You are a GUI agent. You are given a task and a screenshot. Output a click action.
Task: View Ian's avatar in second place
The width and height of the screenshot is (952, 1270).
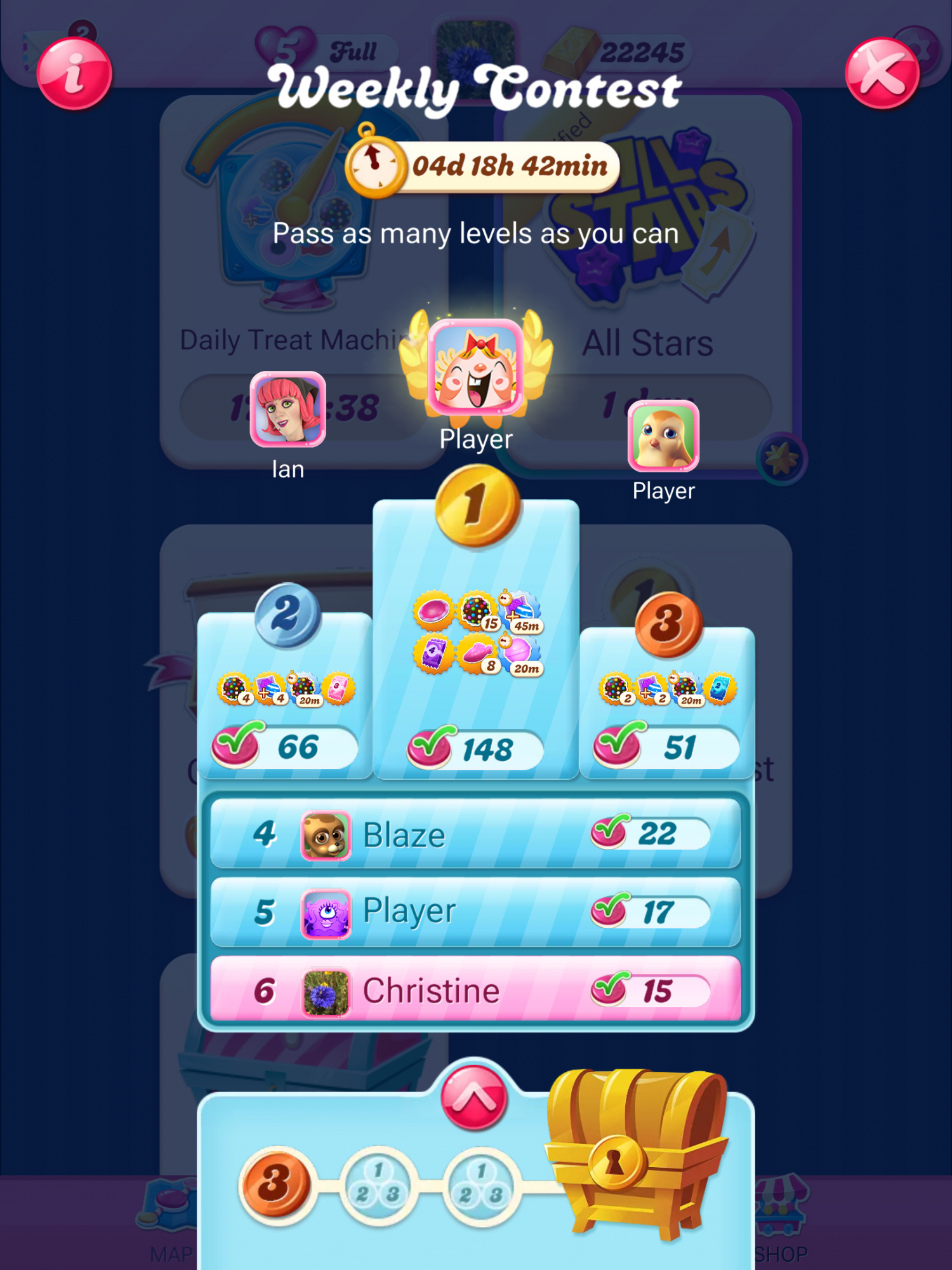click(x=288, y=409)
